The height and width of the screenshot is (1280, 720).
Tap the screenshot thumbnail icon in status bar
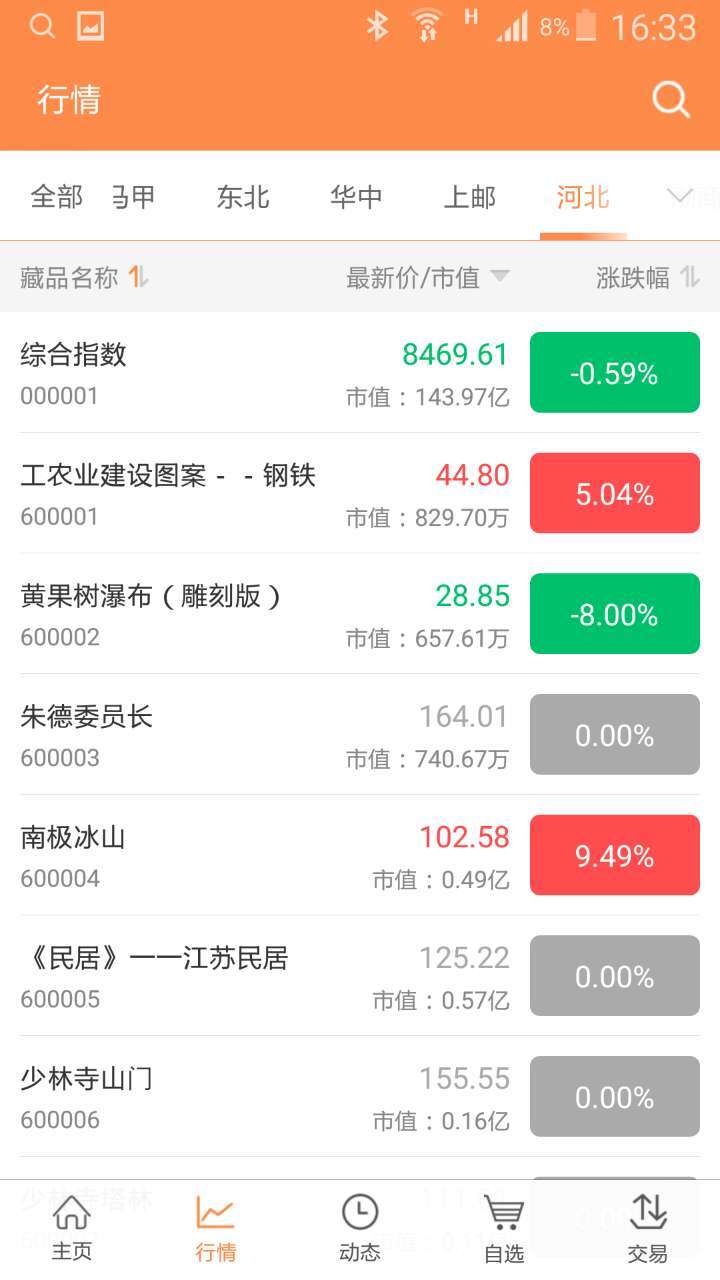click(93, 25)
